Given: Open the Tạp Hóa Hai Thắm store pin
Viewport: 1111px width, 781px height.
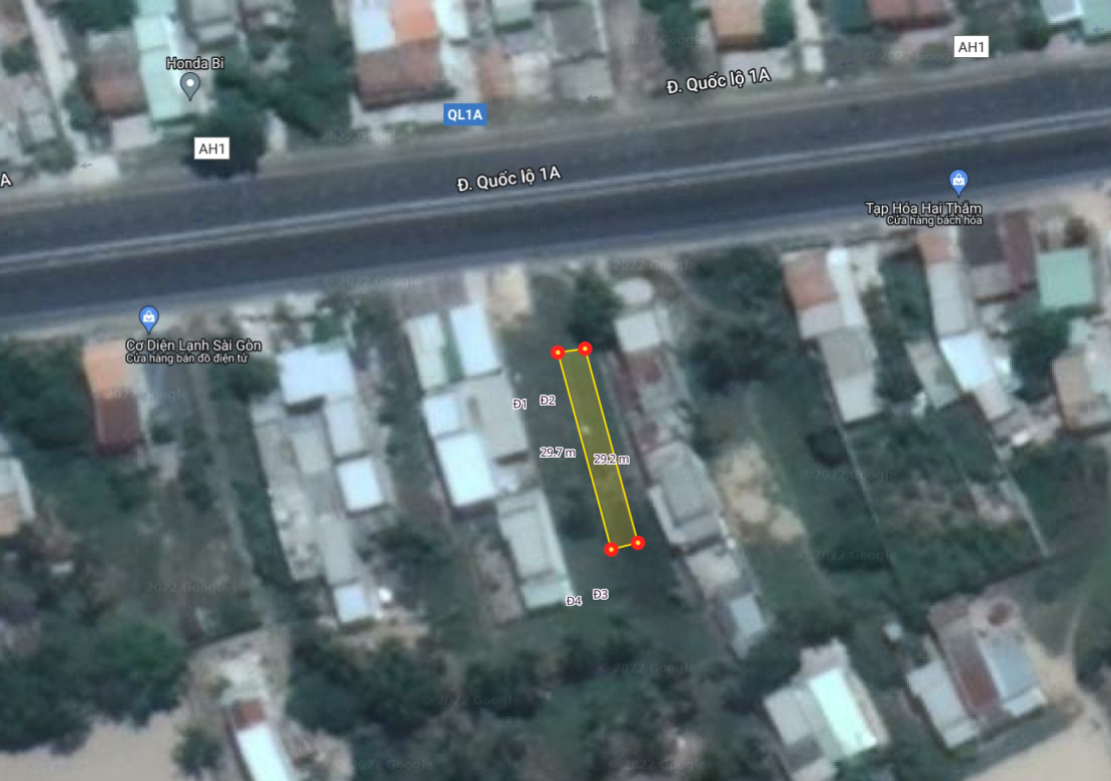Looking at the screenshot, I should (x=958, y=182).
